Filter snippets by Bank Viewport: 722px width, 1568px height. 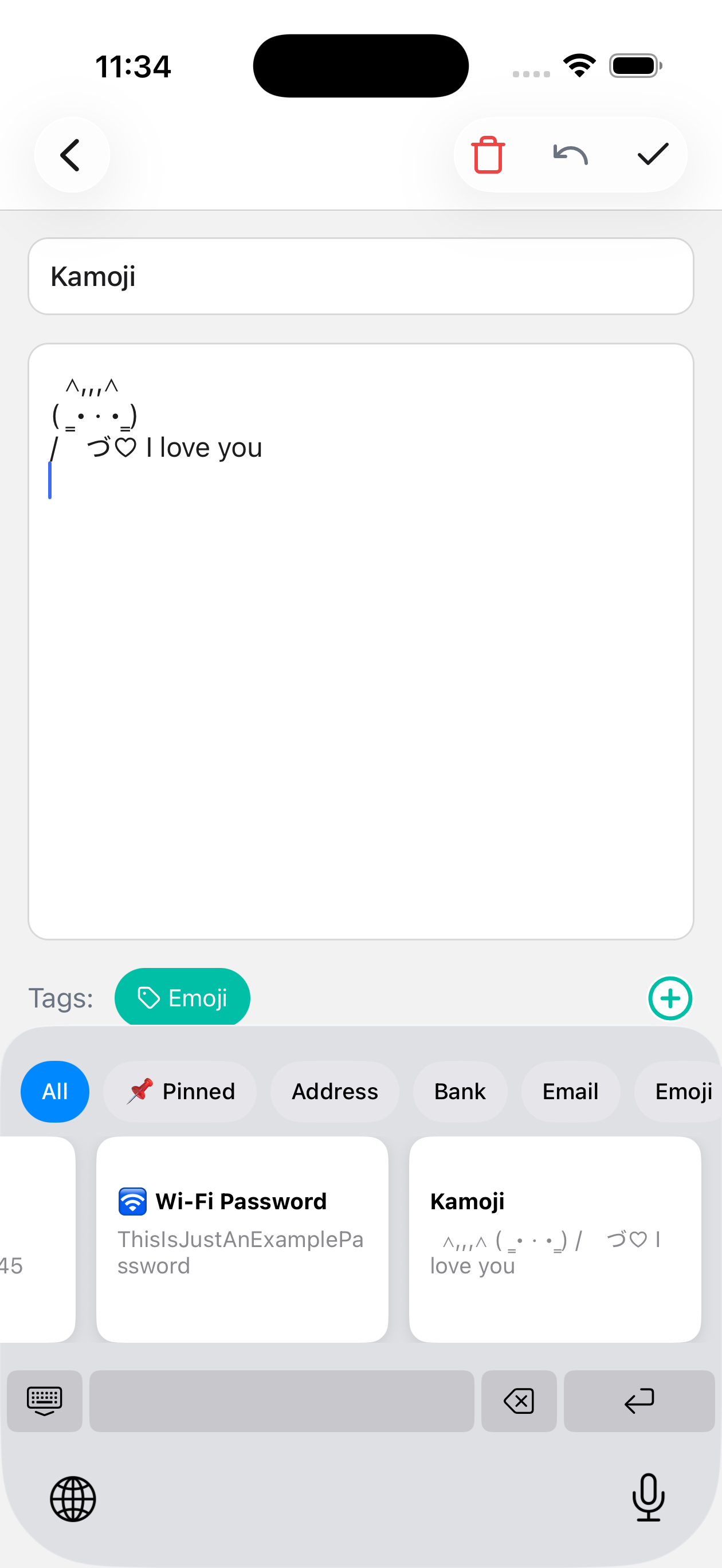[460, 1091]
